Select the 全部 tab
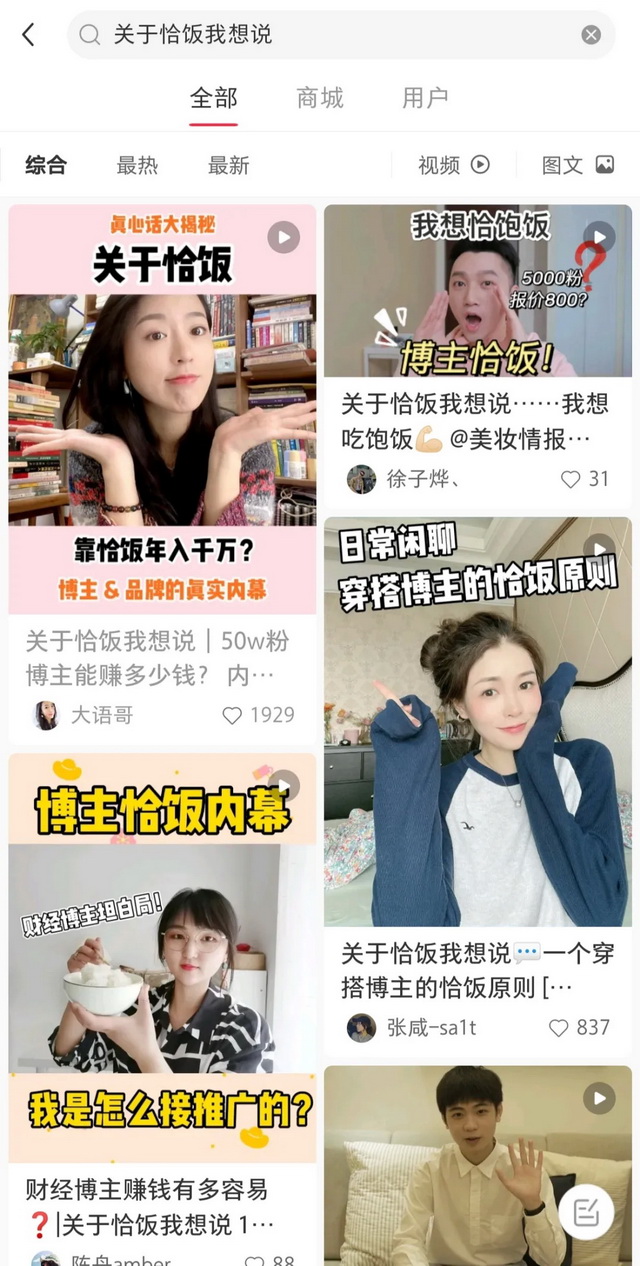This screenshot has height=1266, width=640. [214, 98]
